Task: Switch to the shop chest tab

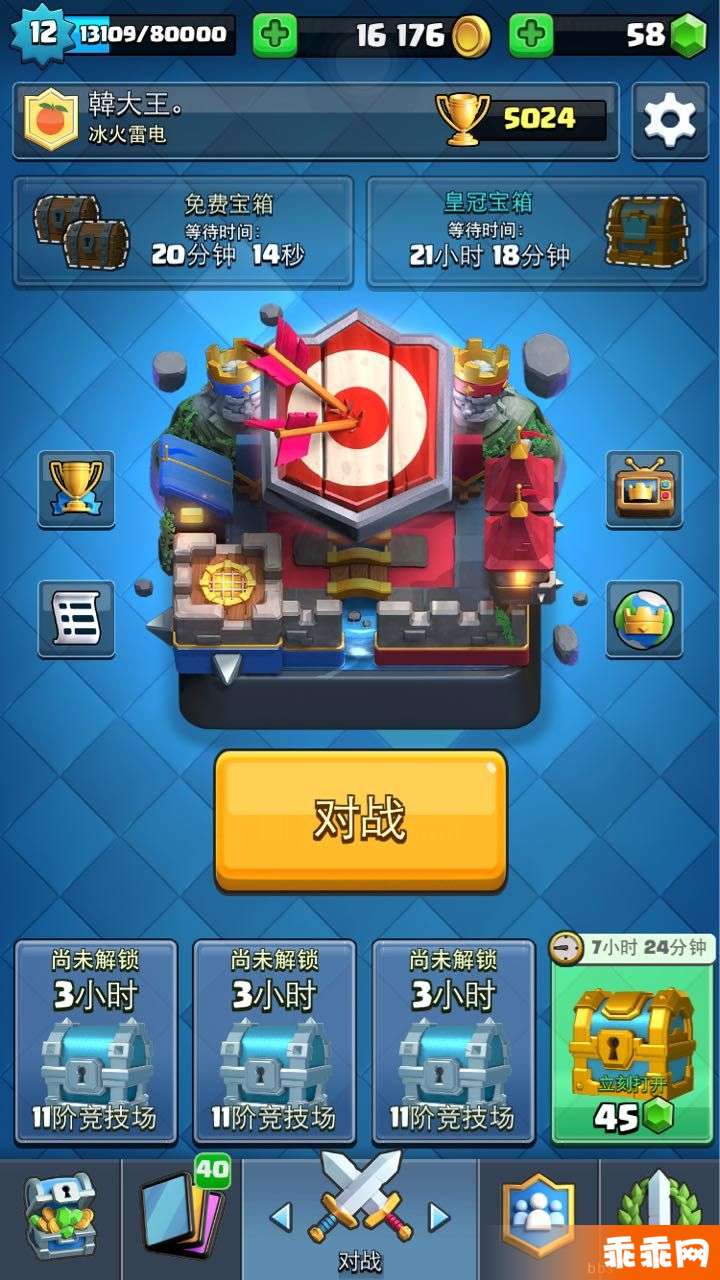Action: tap(60, 1220)
